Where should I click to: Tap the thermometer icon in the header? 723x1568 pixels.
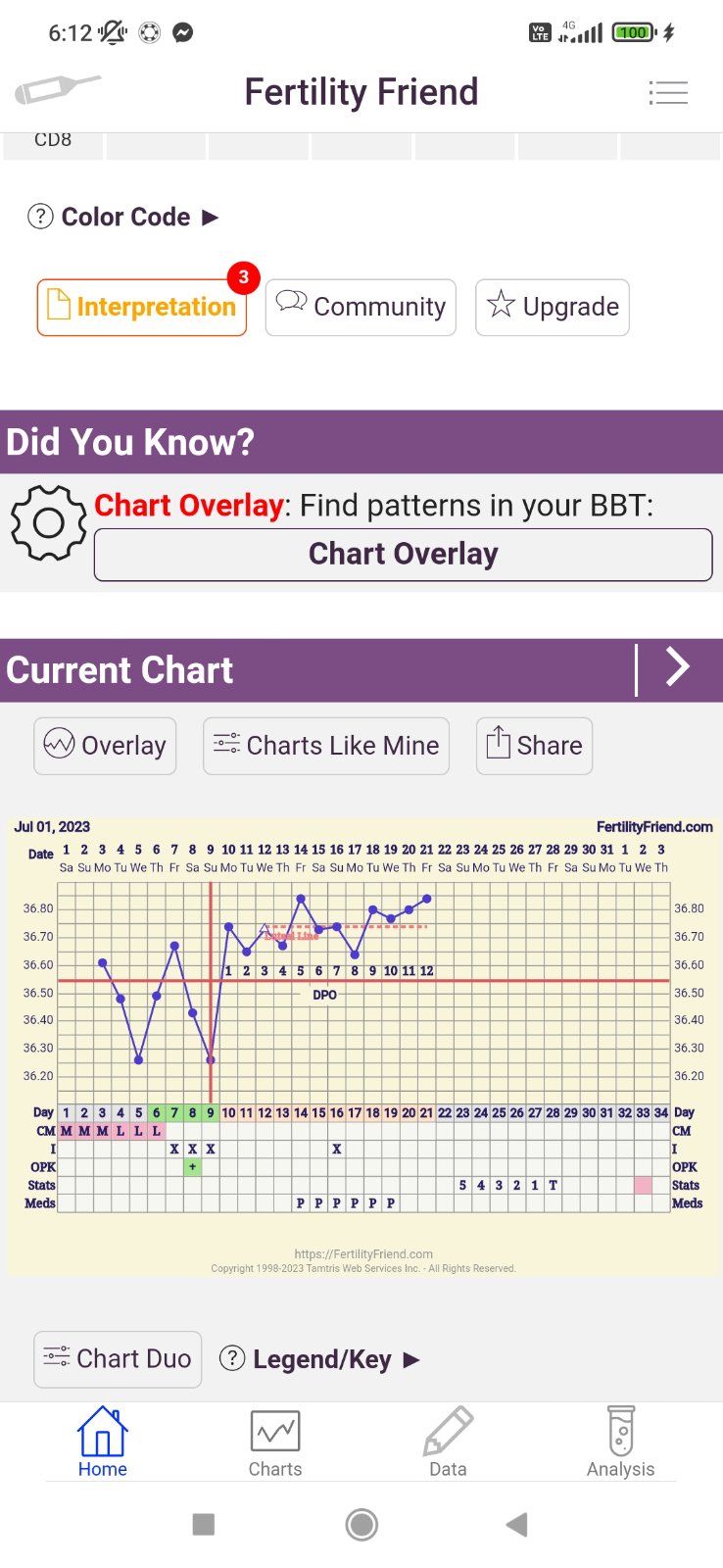[57, 91]
